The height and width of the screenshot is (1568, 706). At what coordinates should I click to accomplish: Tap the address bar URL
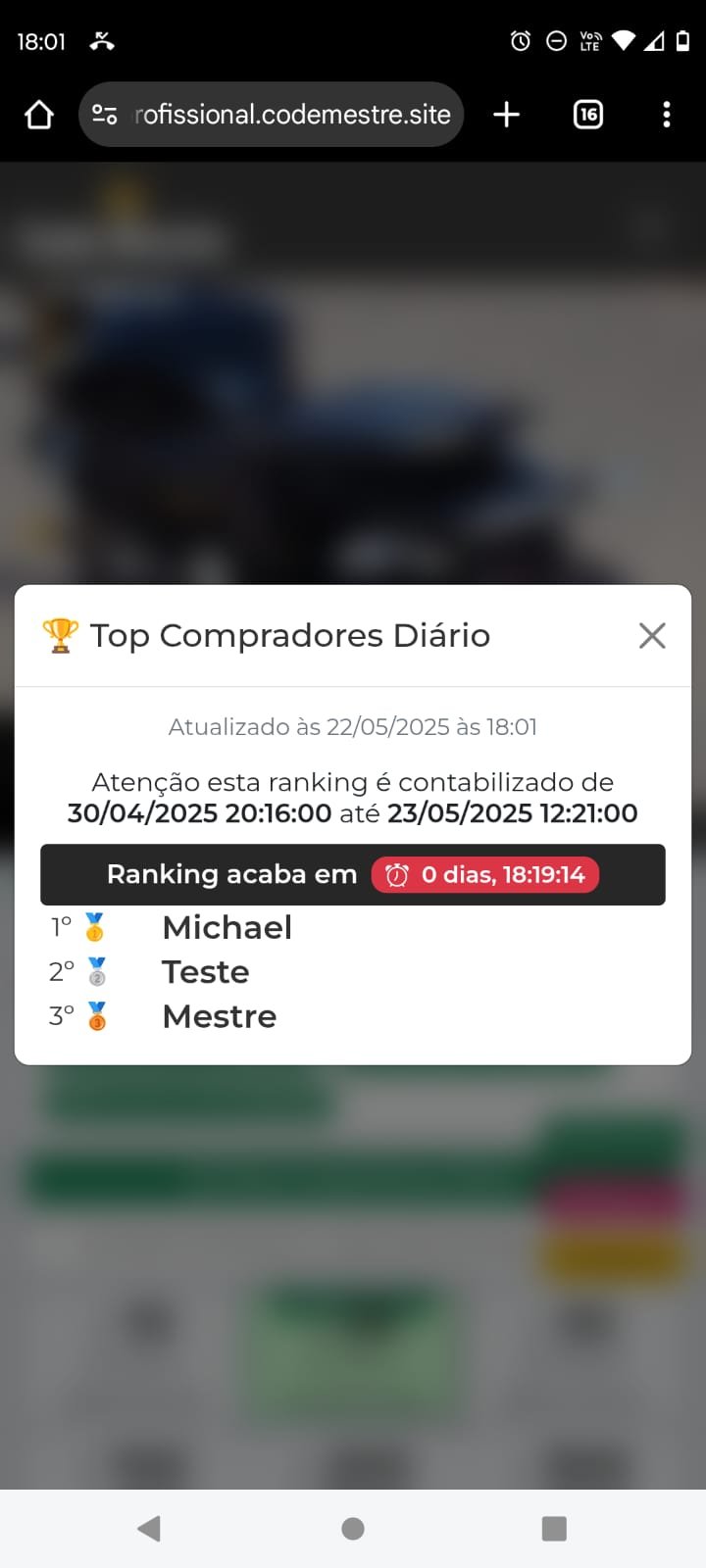coord(292,115)
